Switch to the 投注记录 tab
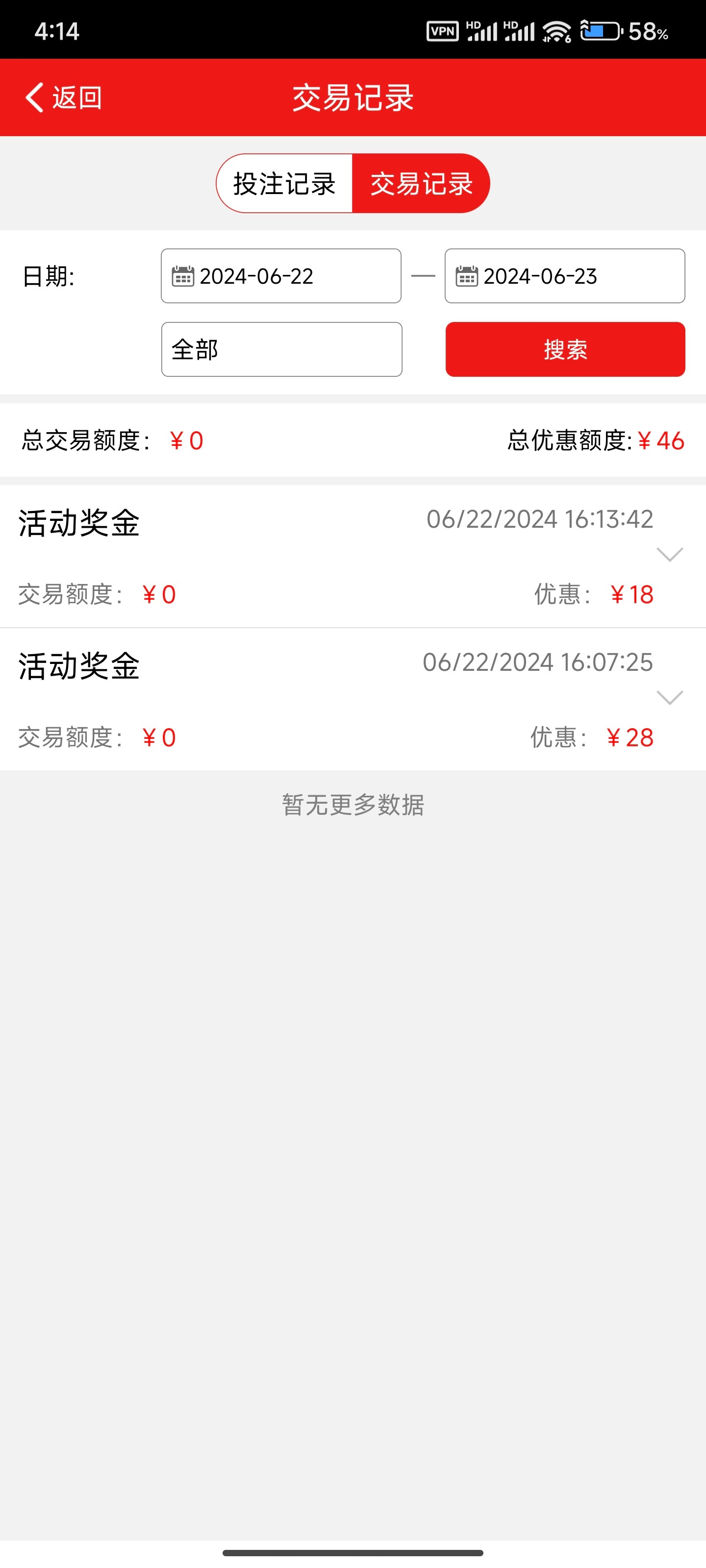This screenshot has height=1568, width=706. 284,183
